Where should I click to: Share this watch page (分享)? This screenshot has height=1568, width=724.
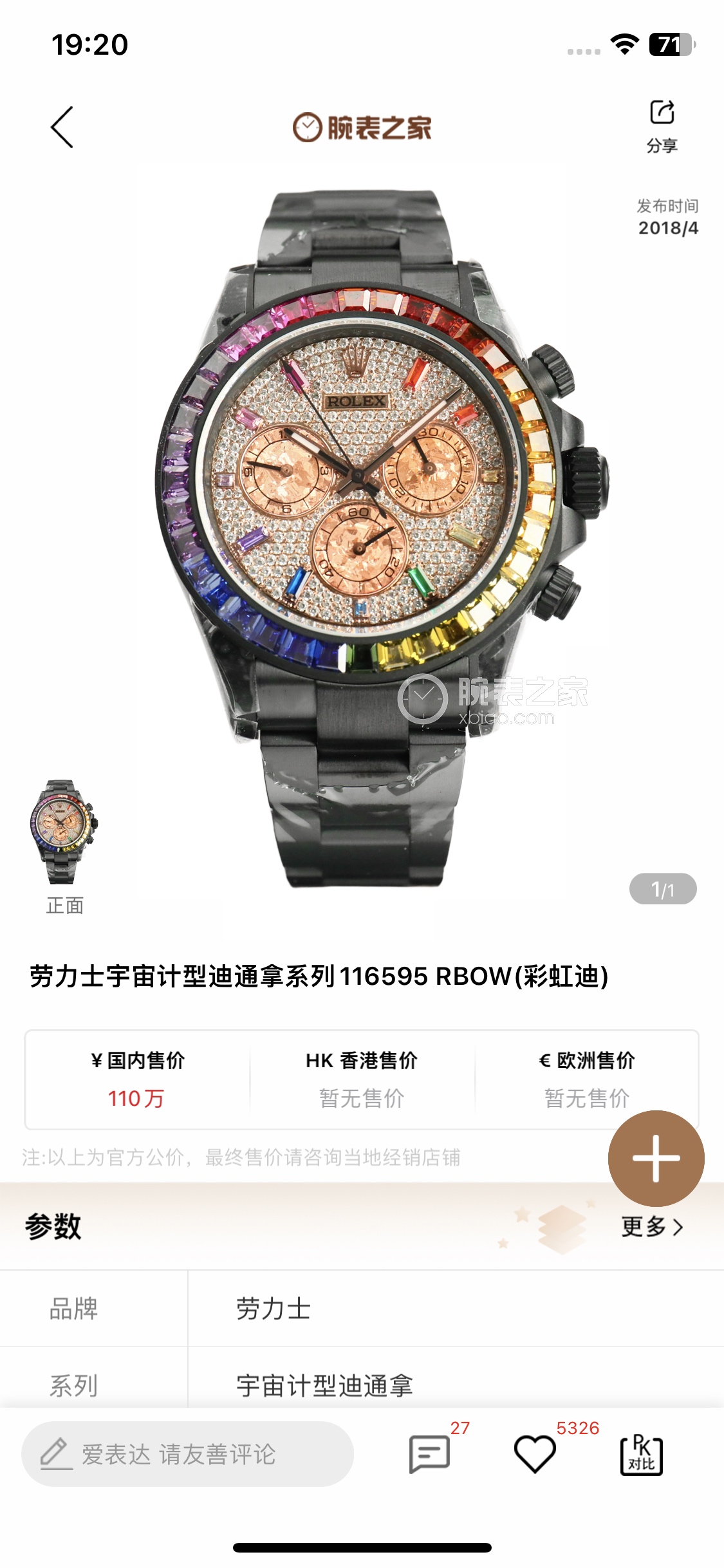click(662, 126)
